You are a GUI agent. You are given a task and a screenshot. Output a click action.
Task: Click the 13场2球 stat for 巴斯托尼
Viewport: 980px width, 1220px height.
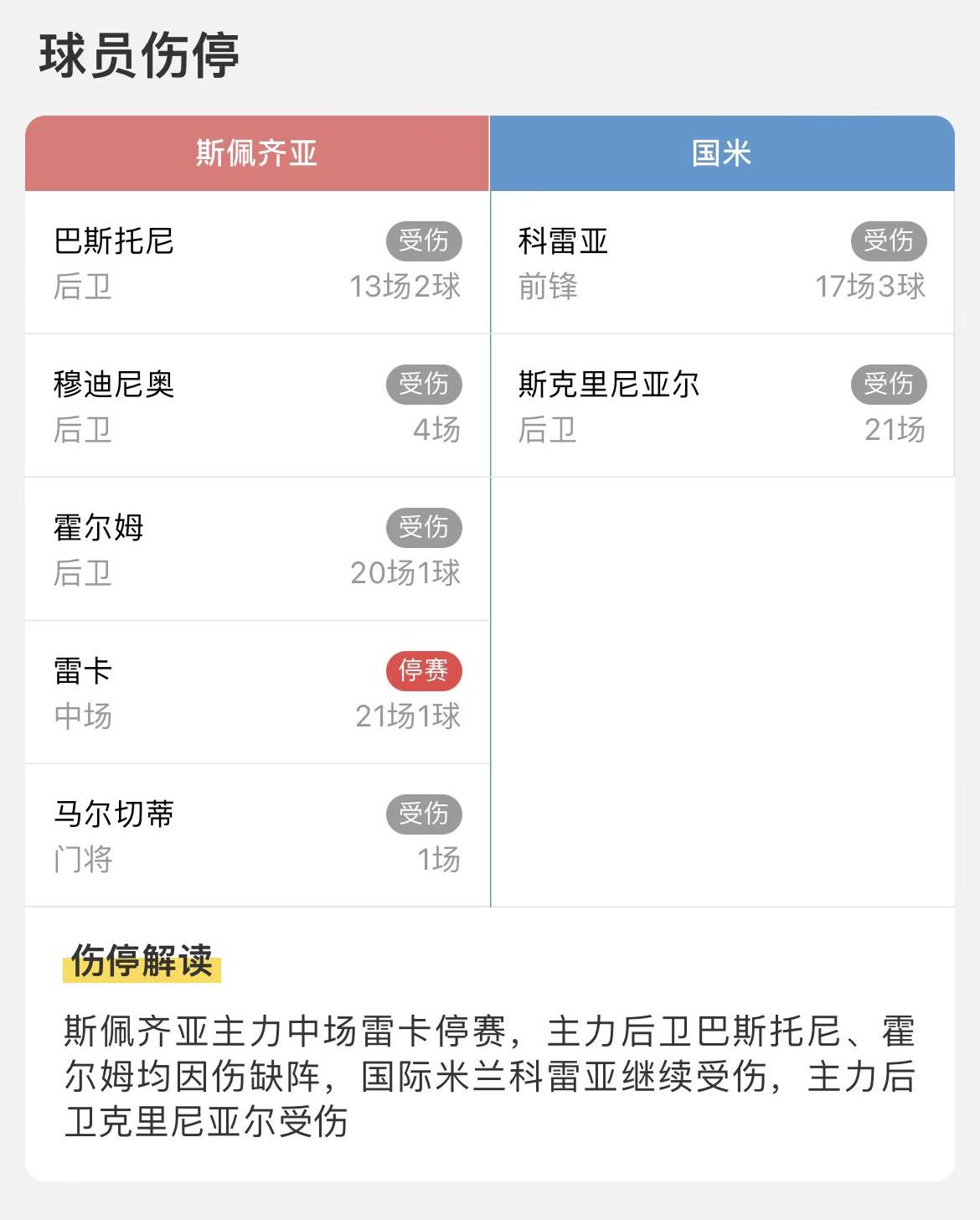tap(406, 287)
